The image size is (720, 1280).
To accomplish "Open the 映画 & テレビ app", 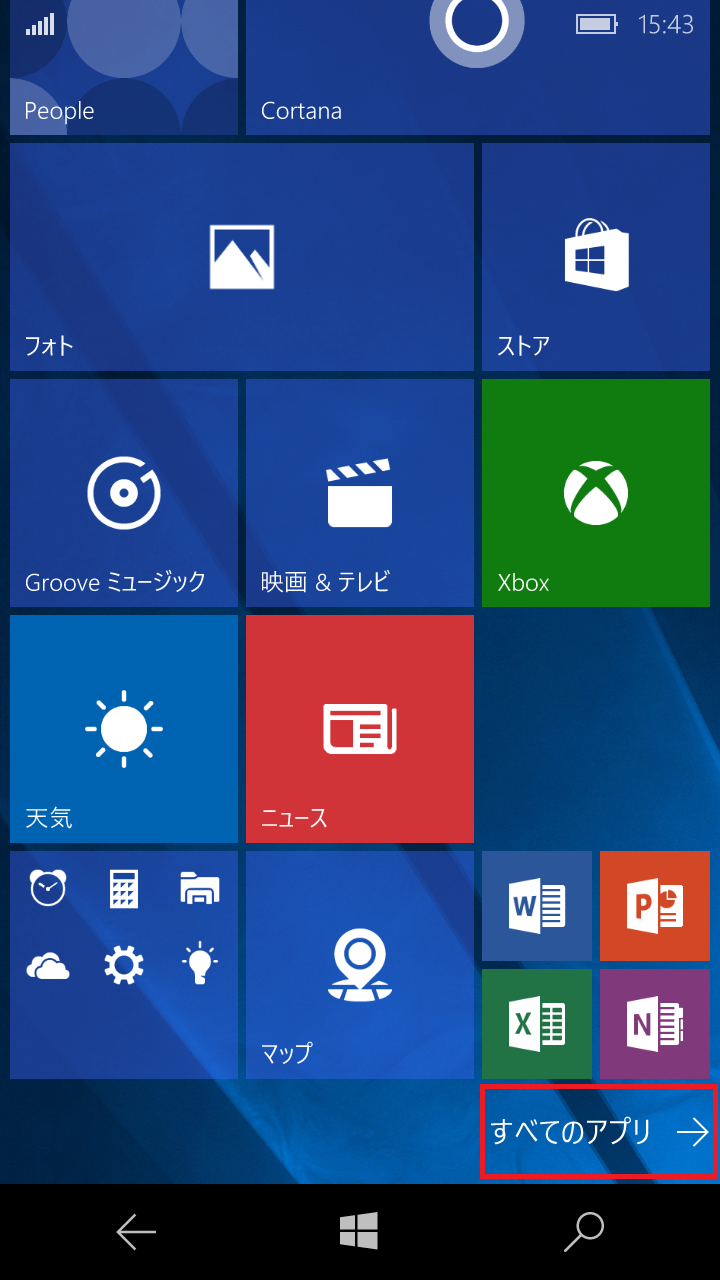I will (x=360, y=492).
